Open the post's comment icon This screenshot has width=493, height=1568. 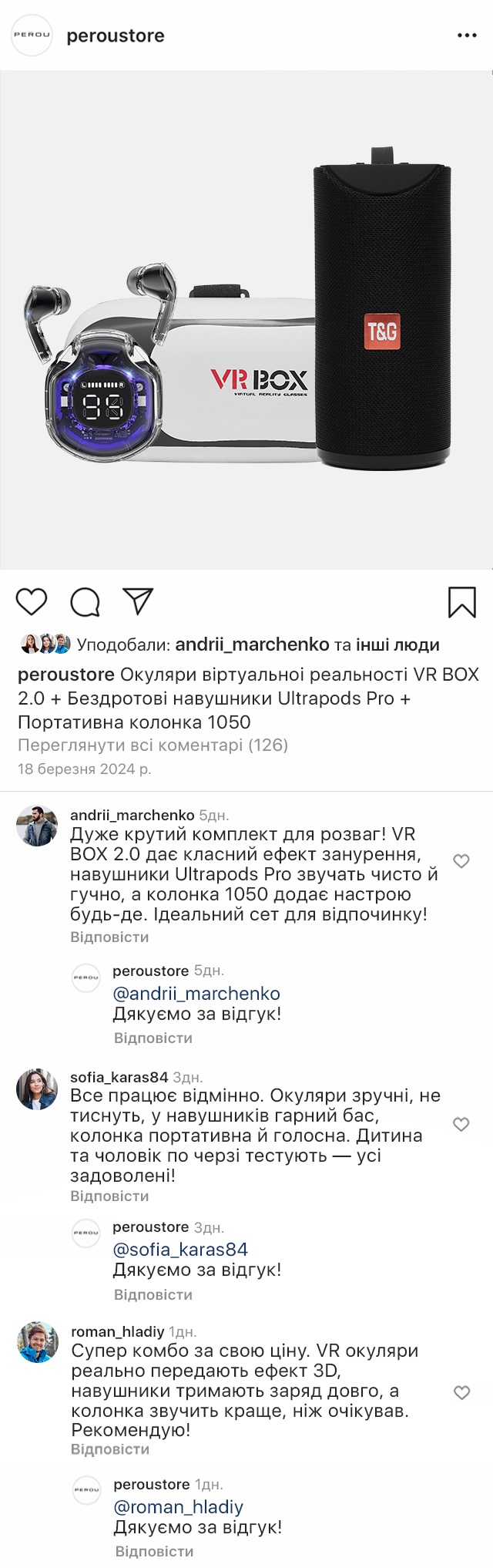pos(85,602)
